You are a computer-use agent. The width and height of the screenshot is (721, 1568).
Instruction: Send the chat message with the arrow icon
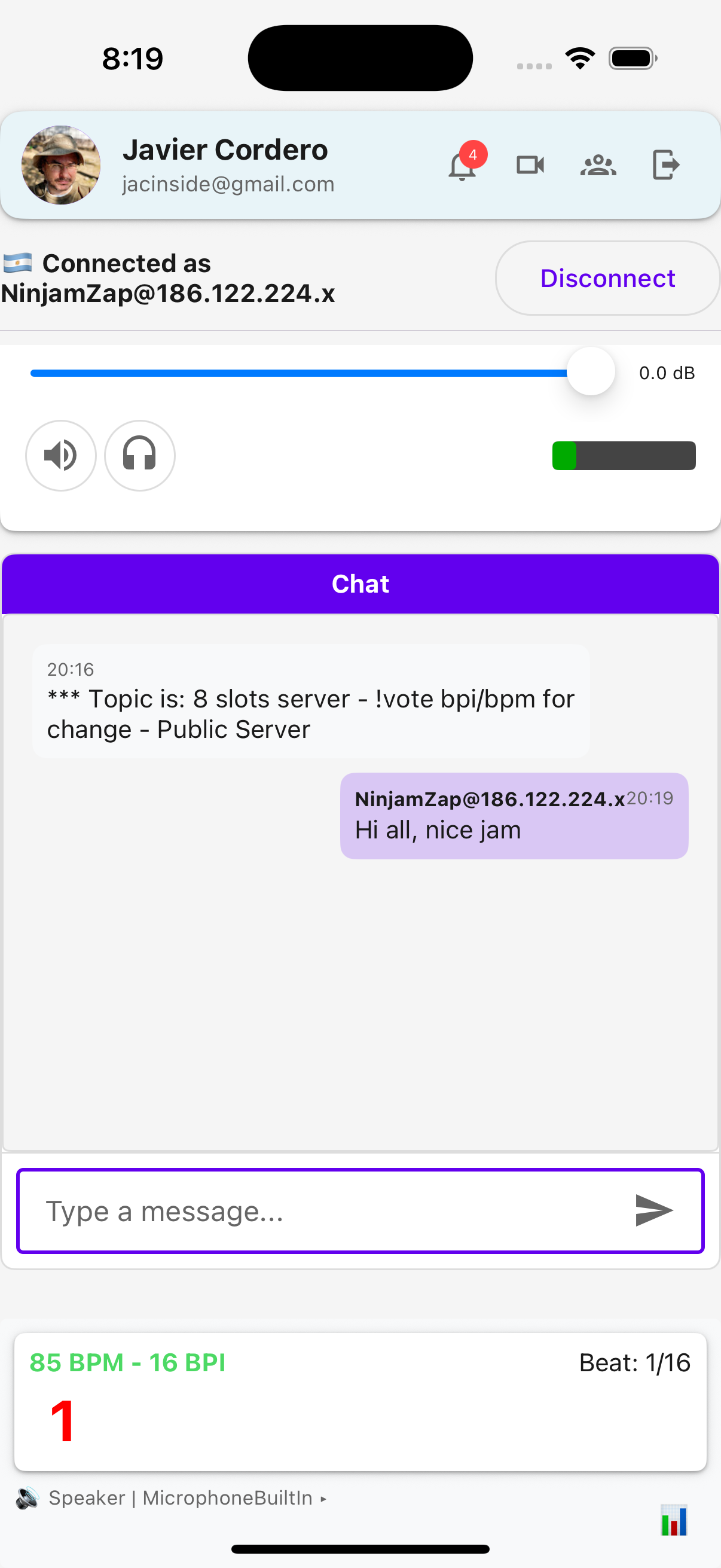pyautogui.click(x=652, y=1211)
